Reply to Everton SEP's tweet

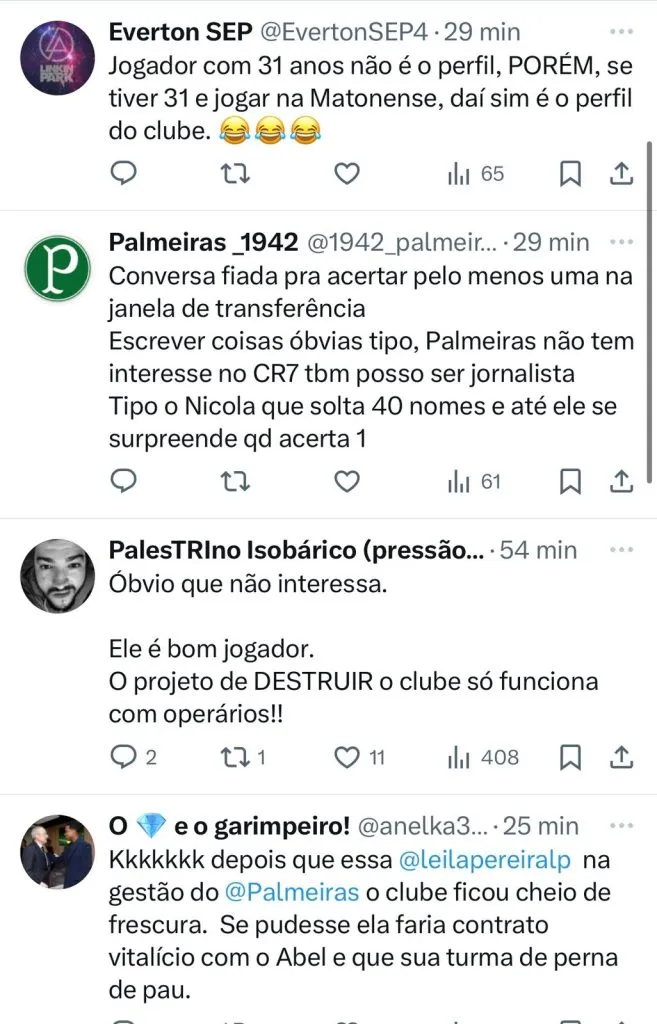(x=122, y=174)
